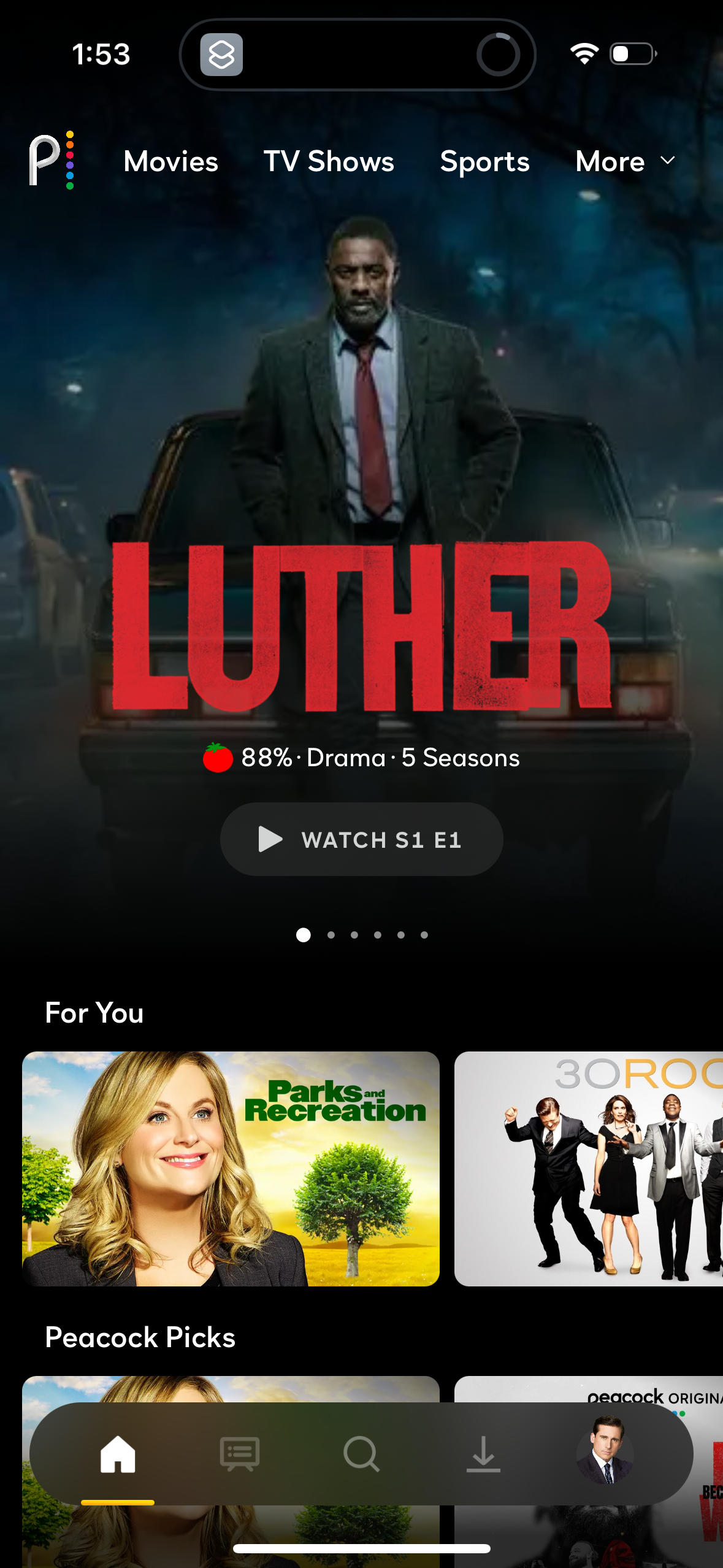The width and height of the screenshot is (723, 1568).
Task: Open Parks and Recreation in For You
Action: coord(231,1168)
